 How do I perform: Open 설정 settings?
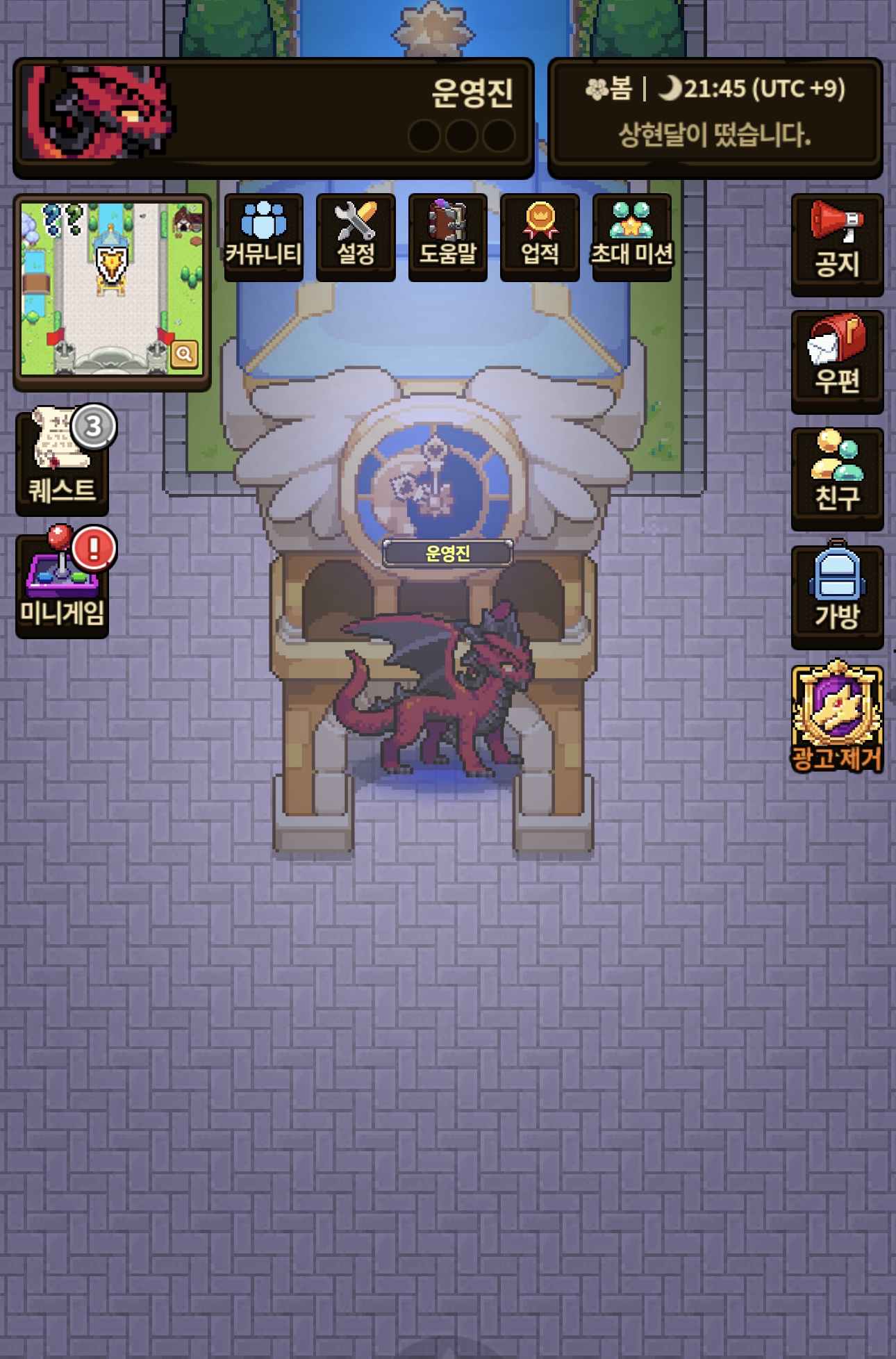(x=356, y=236)
